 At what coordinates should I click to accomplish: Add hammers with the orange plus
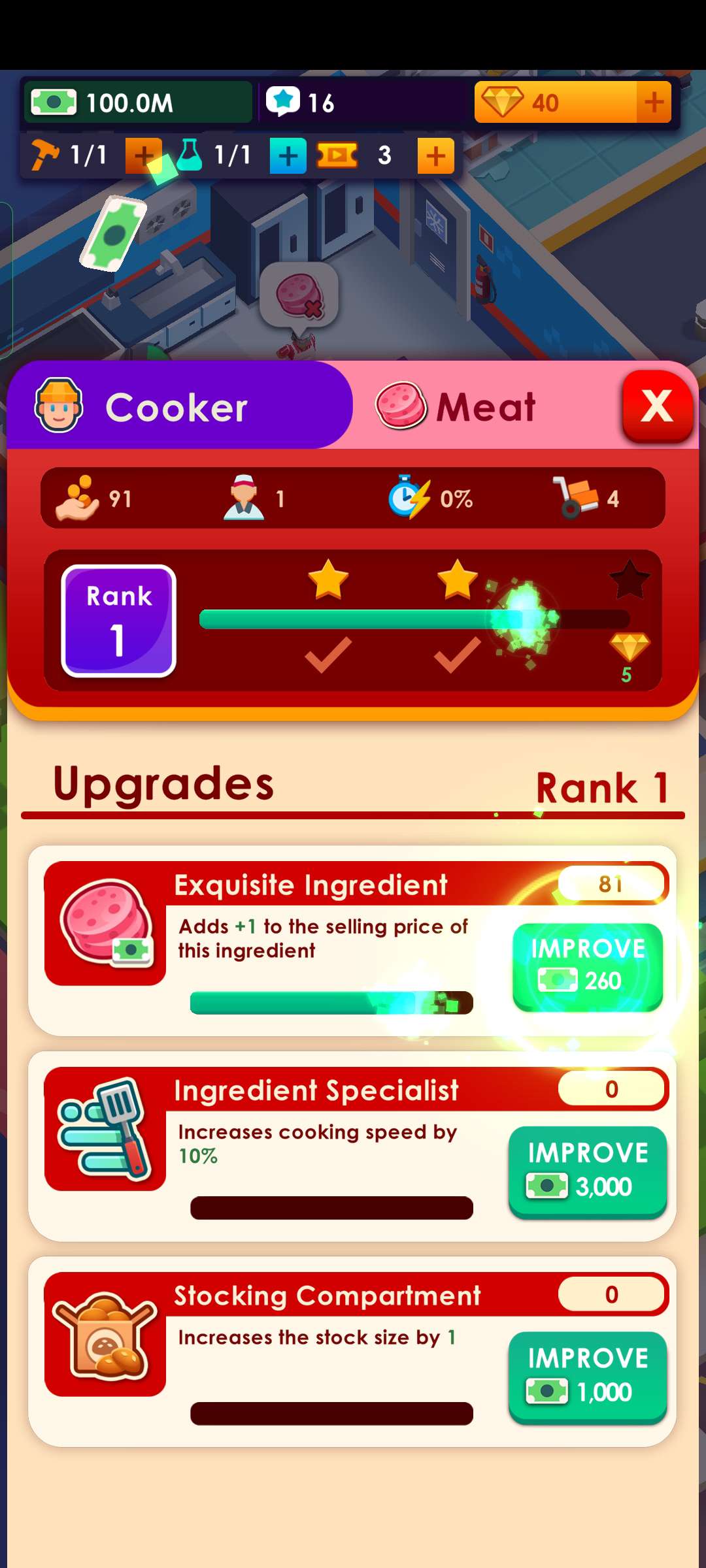point(143,156)
